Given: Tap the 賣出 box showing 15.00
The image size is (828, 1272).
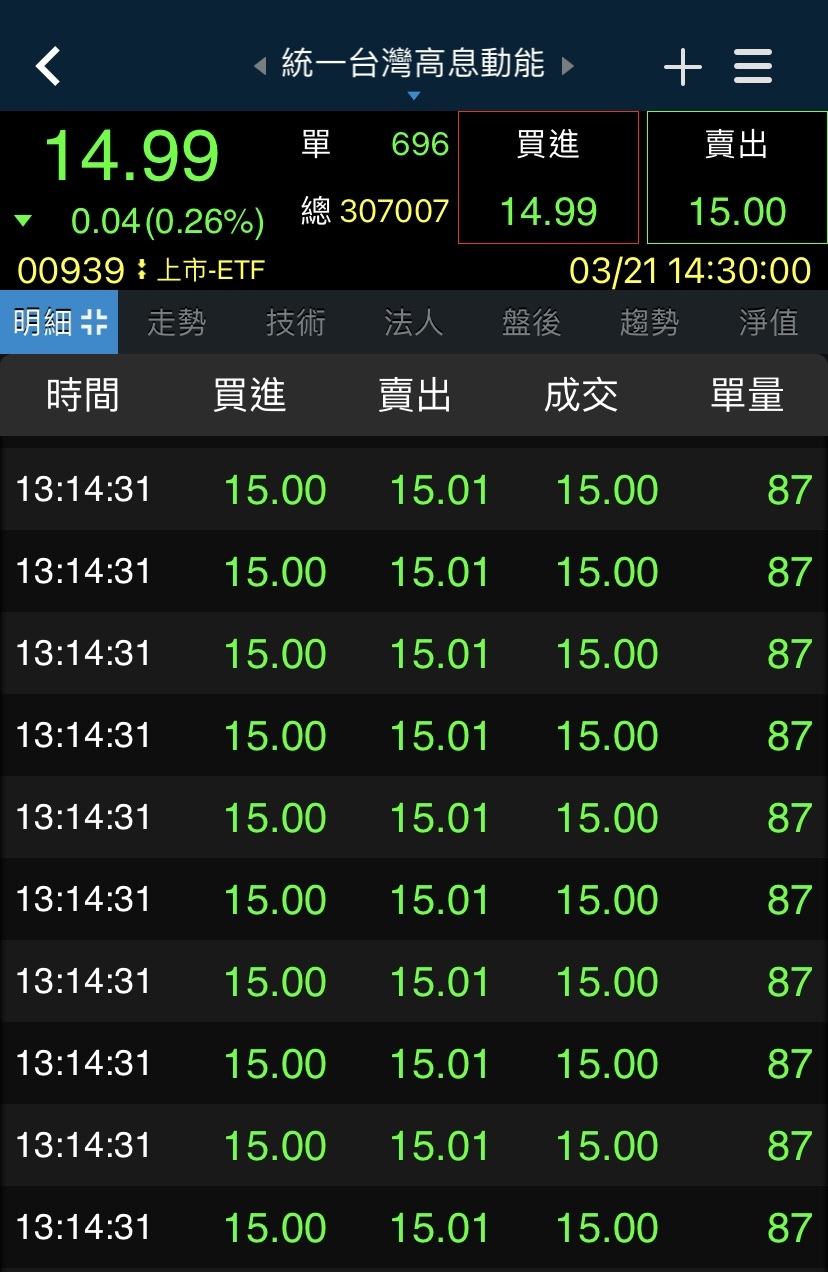Looking at the screenshot, I should coord(737,177).
